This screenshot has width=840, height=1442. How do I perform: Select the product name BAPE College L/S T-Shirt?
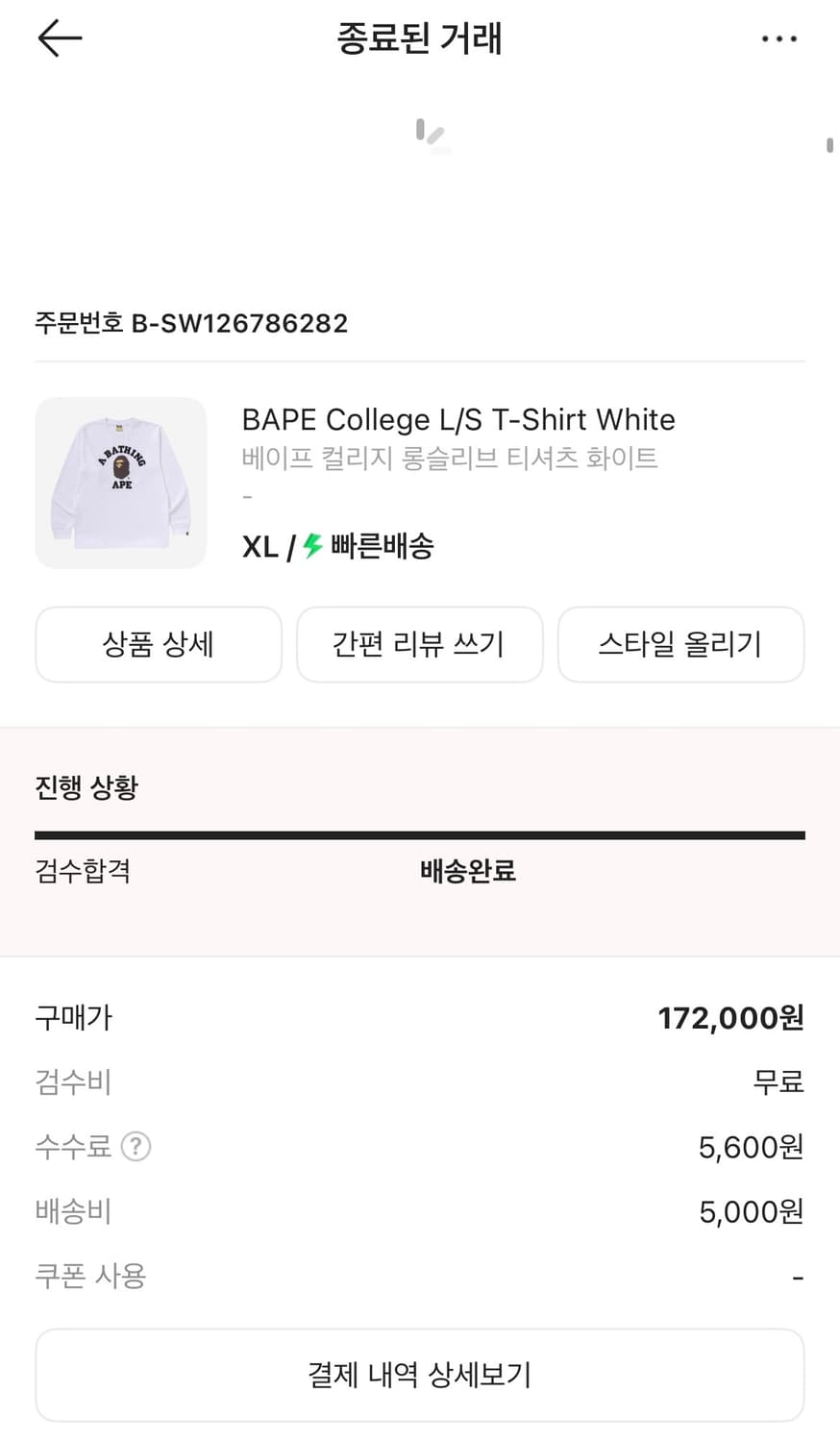click(x=457, y=419)
